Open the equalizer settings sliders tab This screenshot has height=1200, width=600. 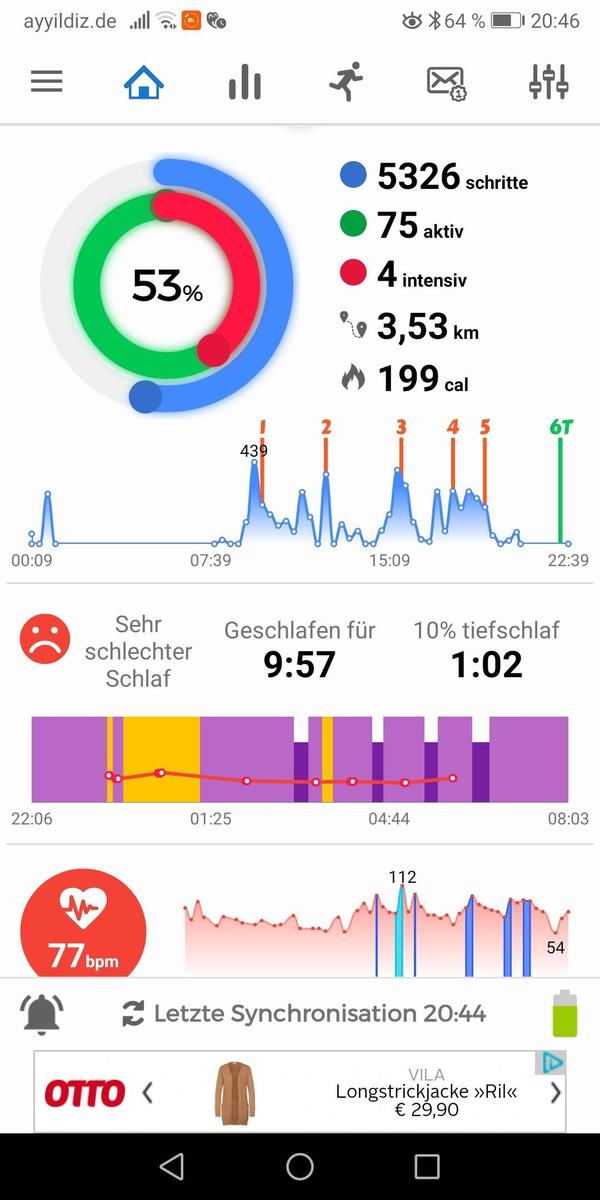coord(549,82)
